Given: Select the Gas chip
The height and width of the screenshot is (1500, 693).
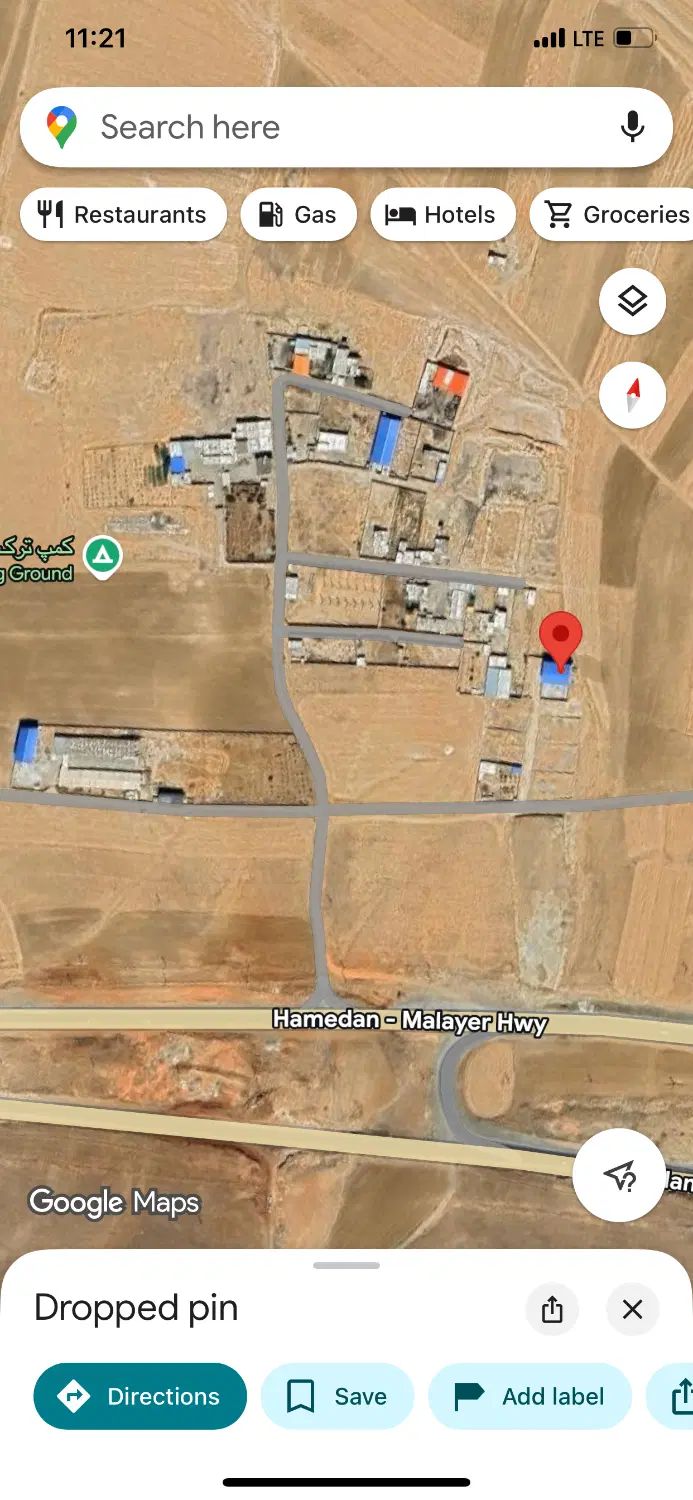Looking at the screenshot, I should pos(298,215).
